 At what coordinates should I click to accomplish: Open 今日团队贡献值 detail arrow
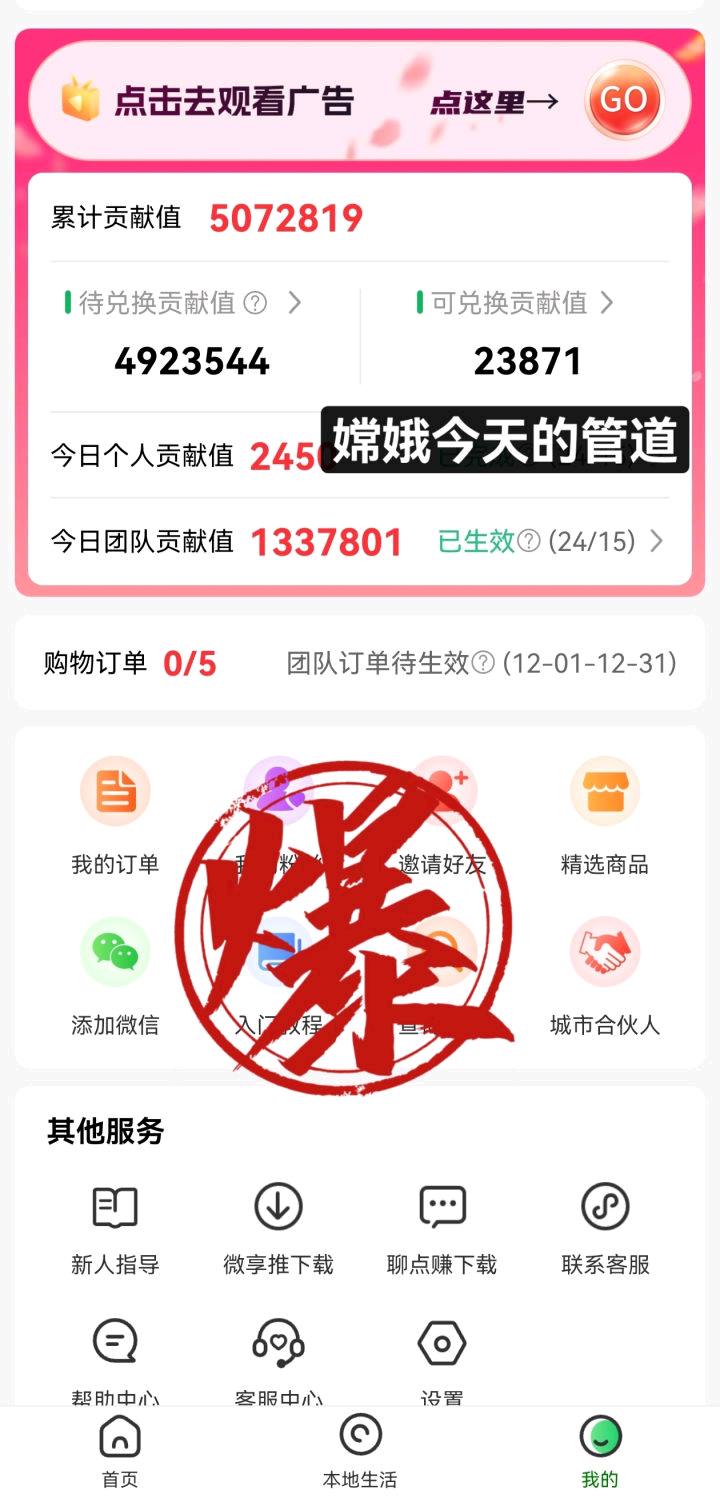pos(657,541)
